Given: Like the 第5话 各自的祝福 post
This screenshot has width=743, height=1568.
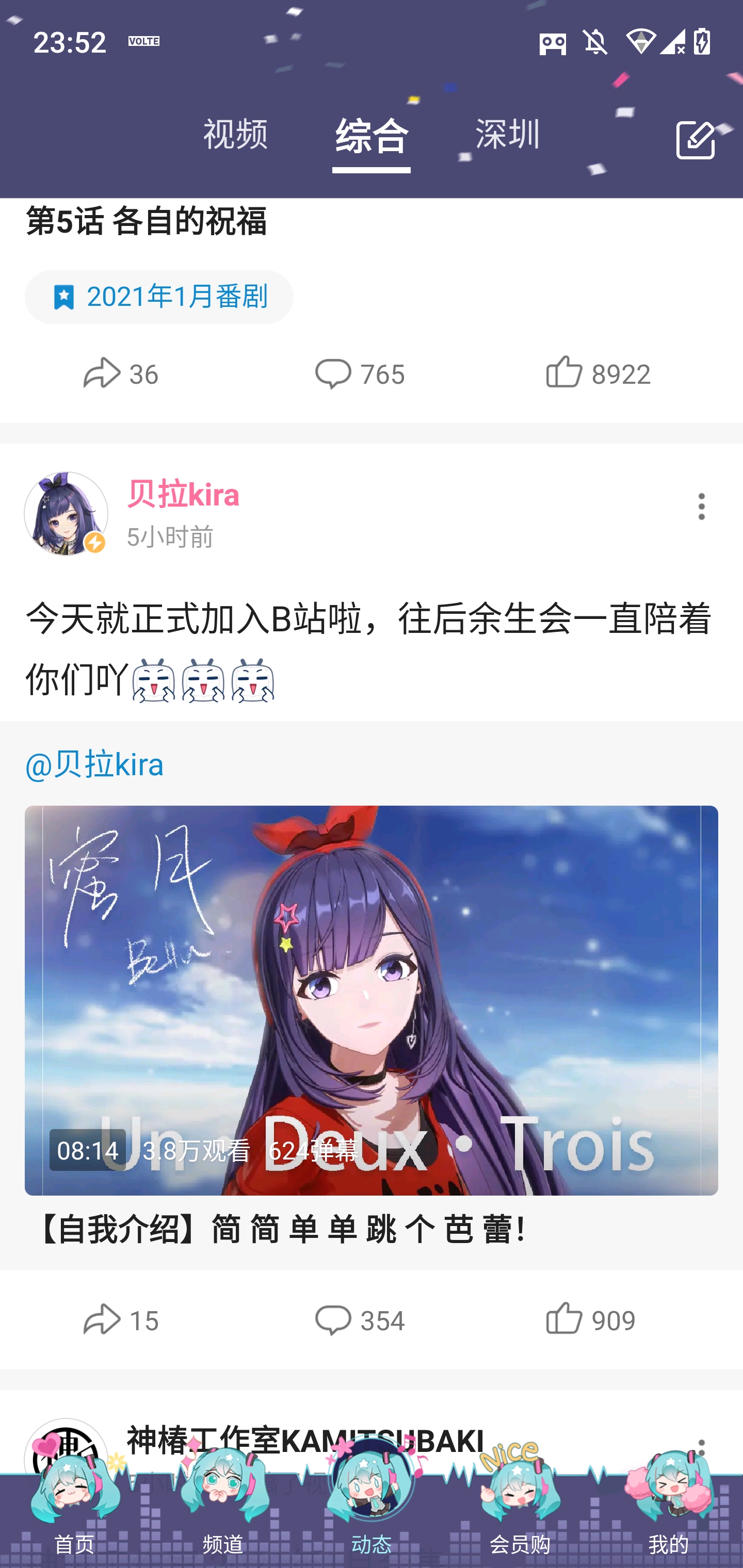Looking at the screenshot, I should [x=597, y=373].
